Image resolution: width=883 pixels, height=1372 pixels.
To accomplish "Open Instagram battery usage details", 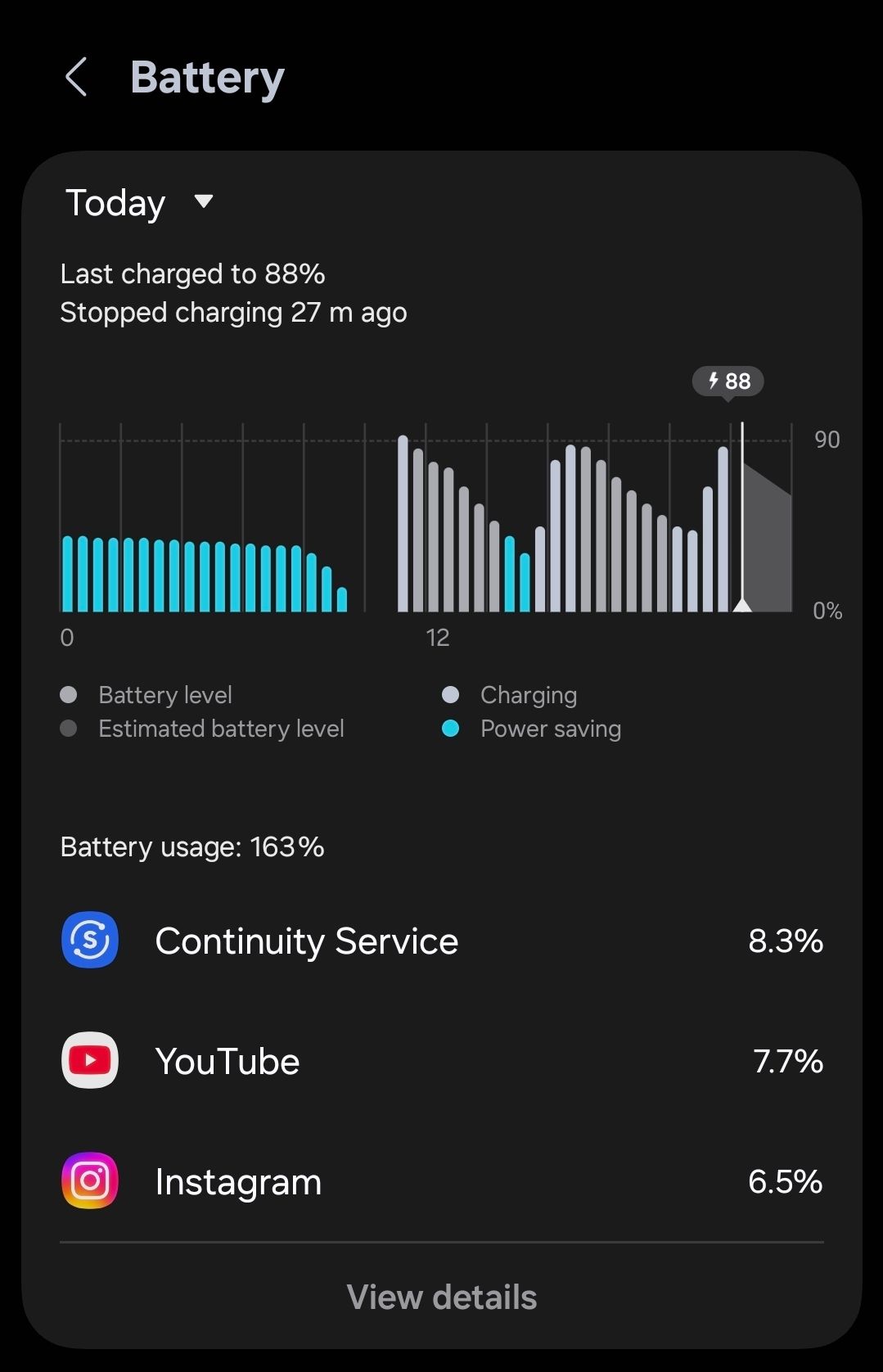I will (441, 1181).
